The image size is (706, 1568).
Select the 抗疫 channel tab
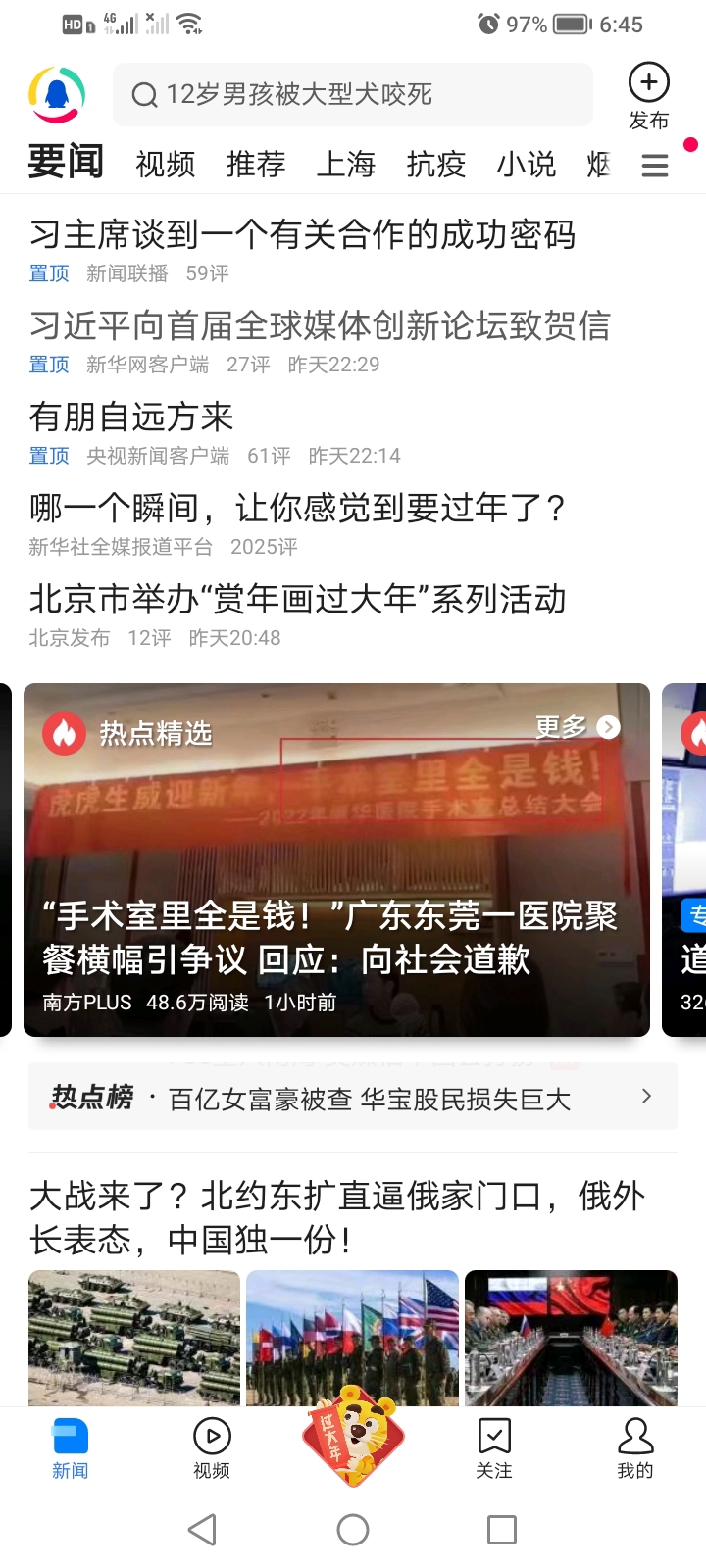point(436,164)
